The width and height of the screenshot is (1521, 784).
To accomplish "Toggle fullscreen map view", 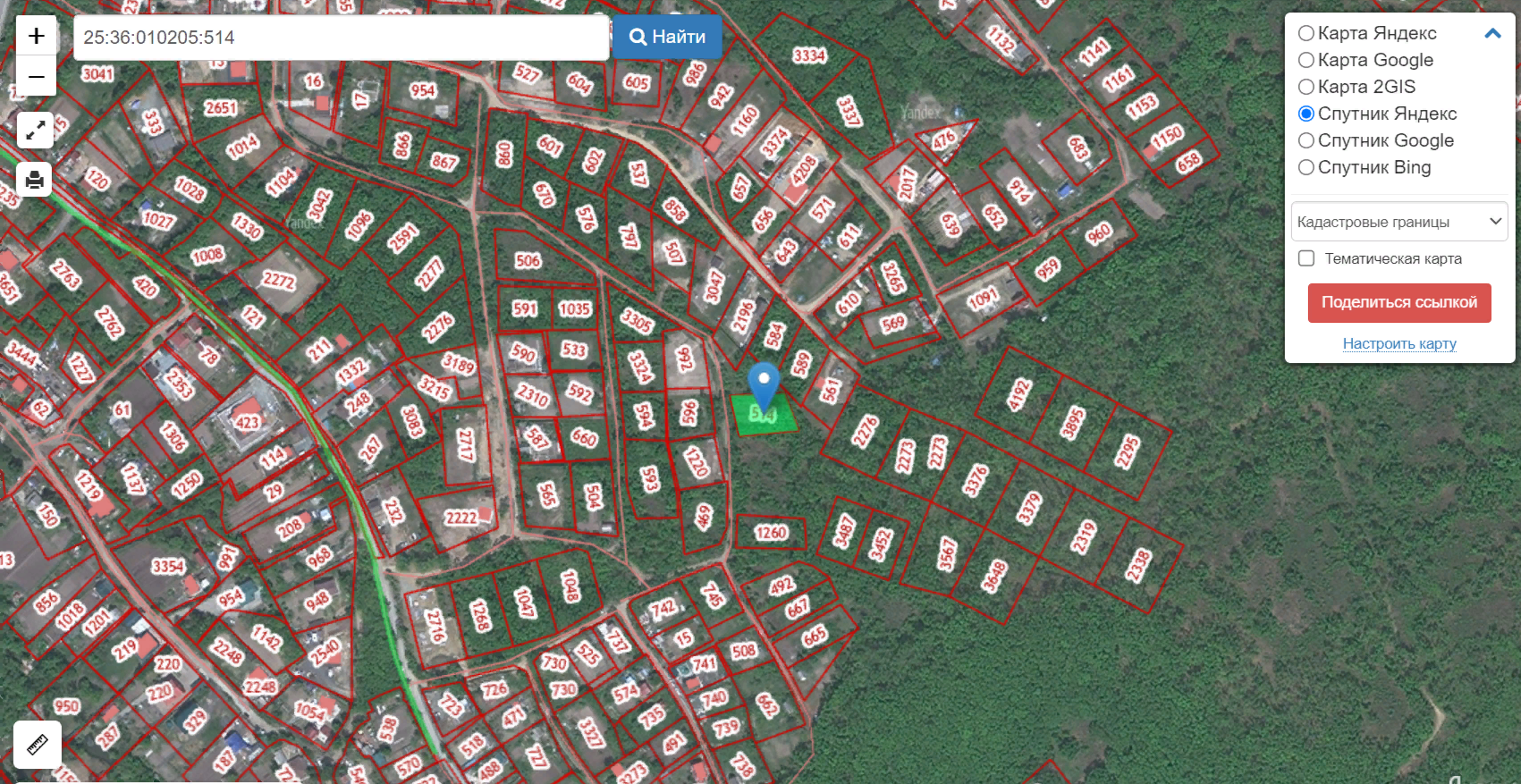I will click(35, 131).
